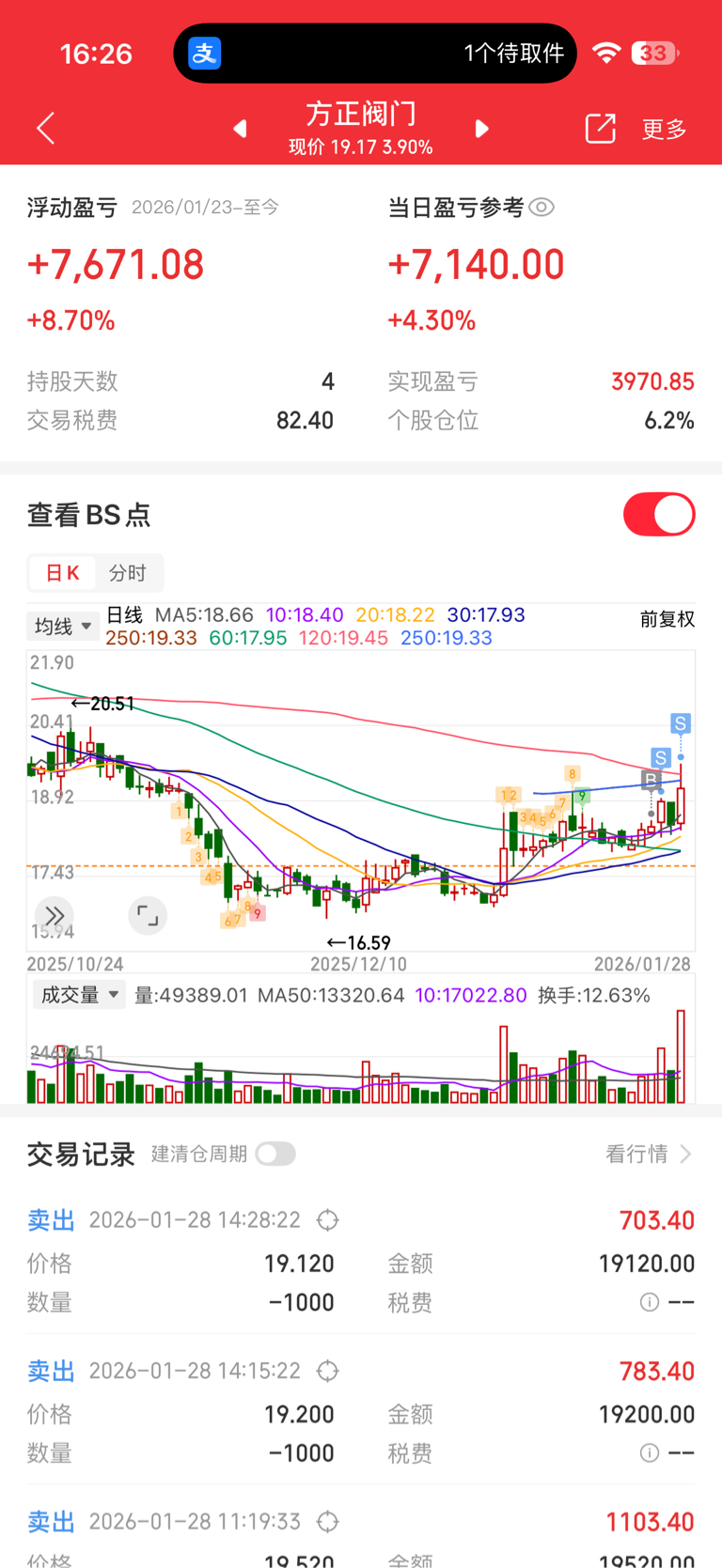Screen dimensions: 722x1568
Task: Show 税费 info for the 14:28:22 trade
Action: [649, 1302]
